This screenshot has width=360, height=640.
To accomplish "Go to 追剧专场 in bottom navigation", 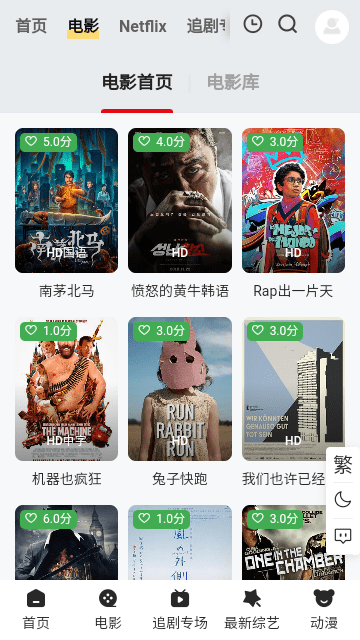I will [180, 610].
